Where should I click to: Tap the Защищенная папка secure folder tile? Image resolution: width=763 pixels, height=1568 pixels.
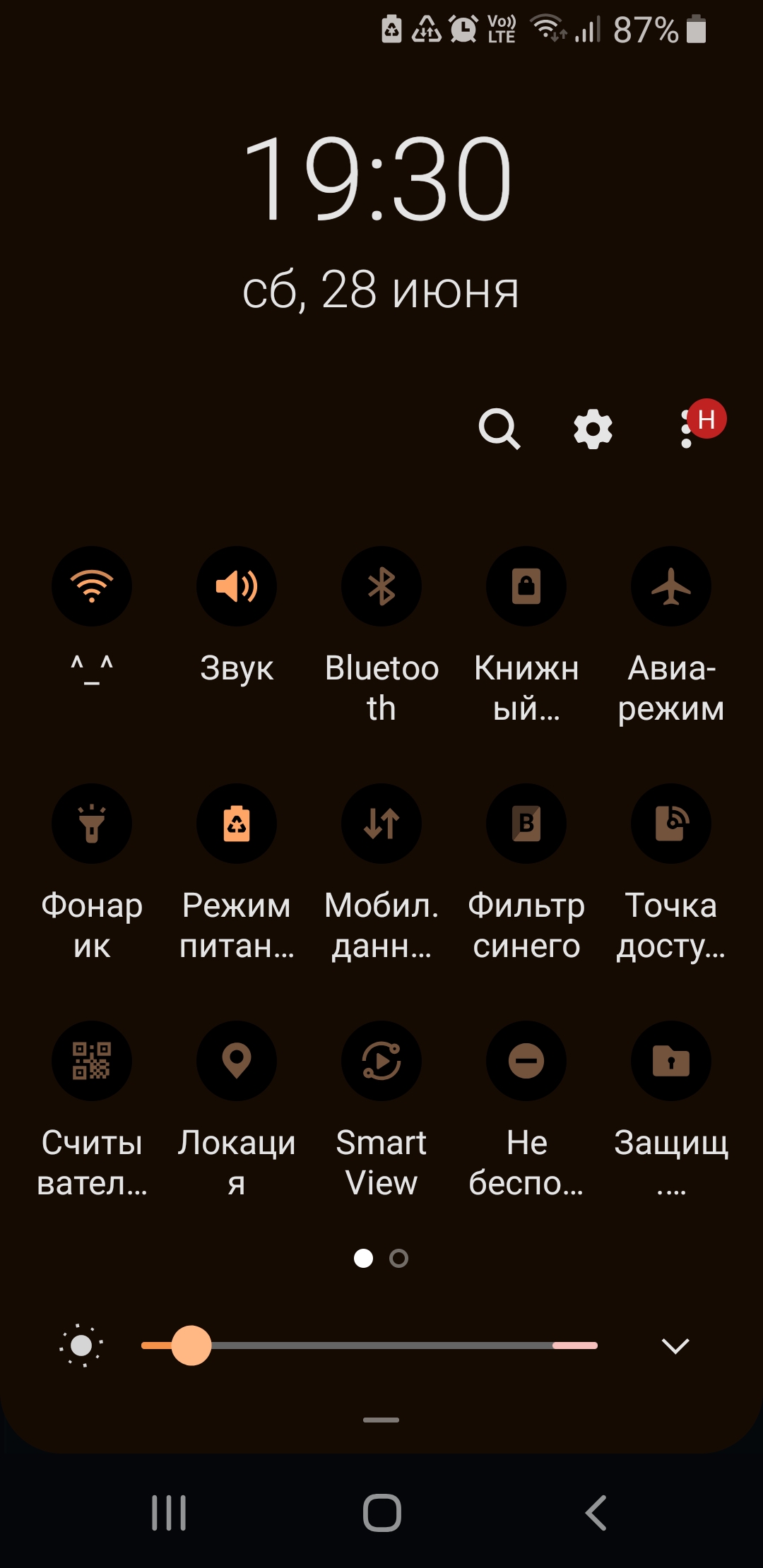(671, 1061)
